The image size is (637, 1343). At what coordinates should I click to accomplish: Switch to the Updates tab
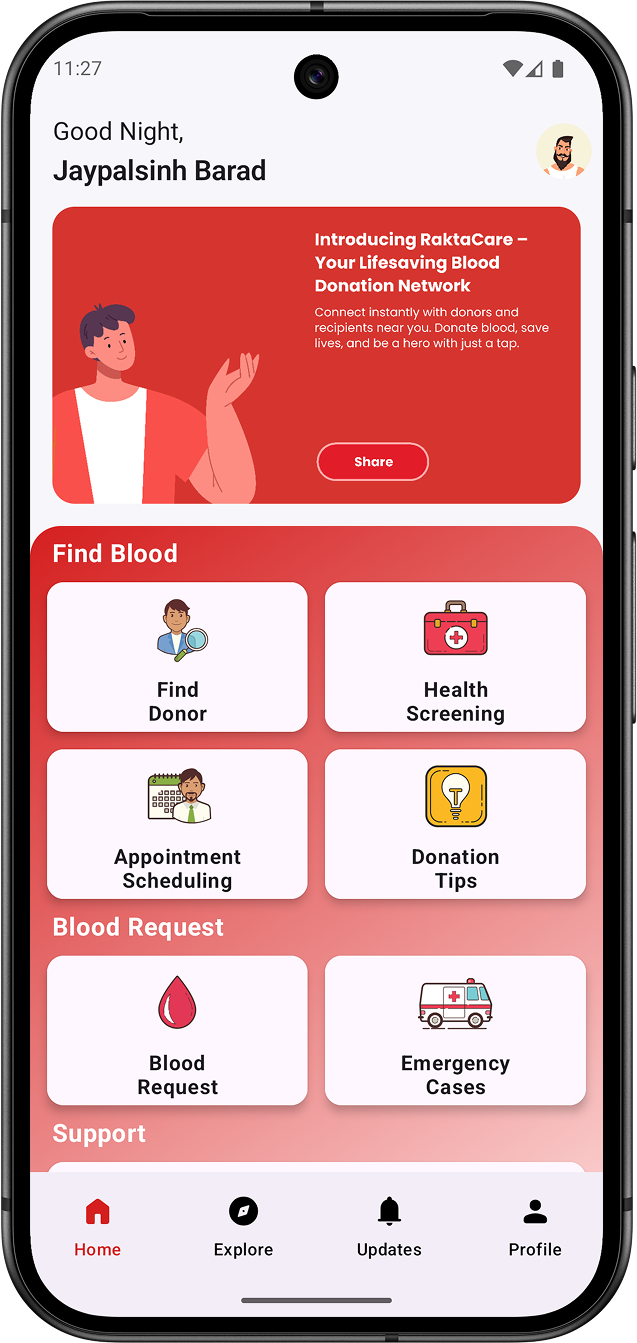(389, 1227)
